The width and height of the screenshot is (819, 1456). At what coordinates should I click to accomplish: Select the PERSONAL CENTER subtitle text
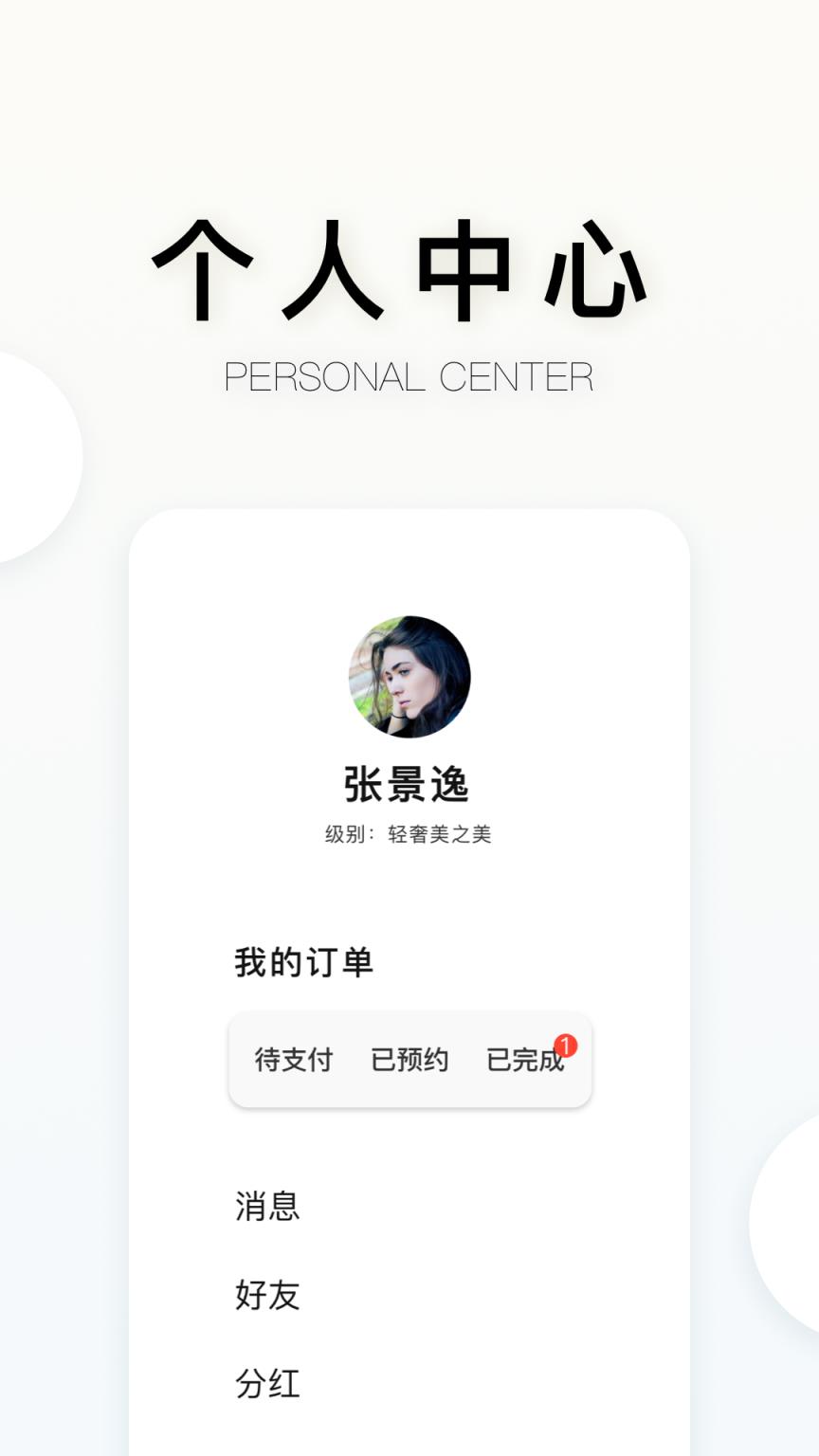point(409,377)
